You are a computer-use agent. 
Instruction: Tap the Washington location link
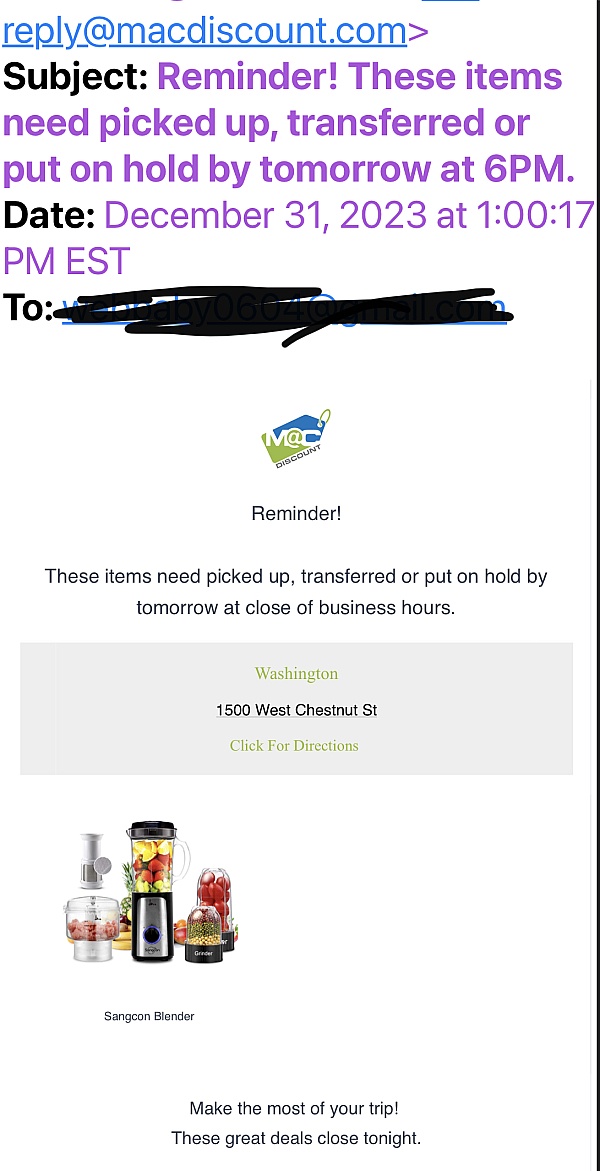[x=296, y=673]
